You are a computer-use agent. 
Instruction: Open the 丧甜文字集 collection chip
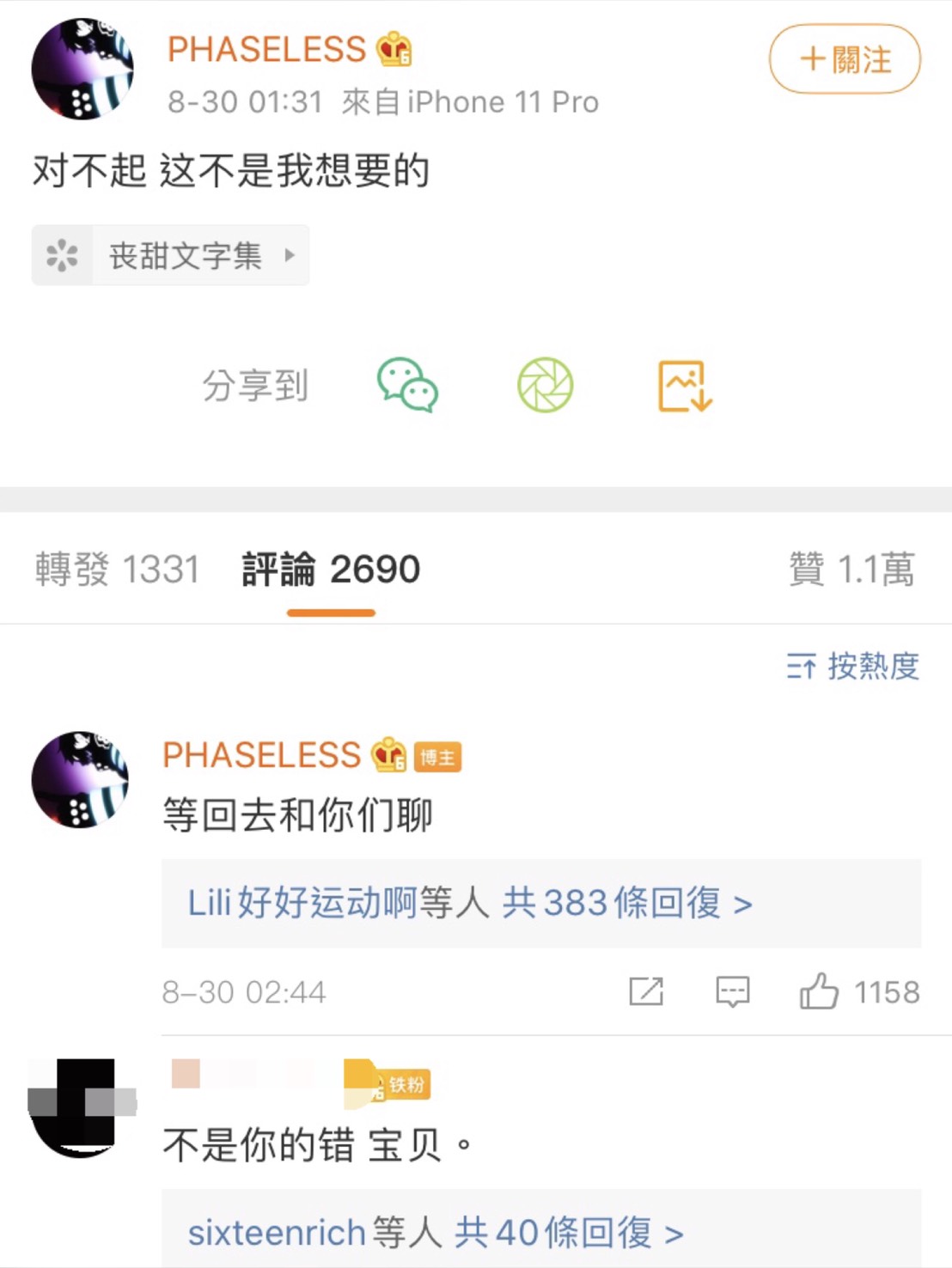coord(170,255)
